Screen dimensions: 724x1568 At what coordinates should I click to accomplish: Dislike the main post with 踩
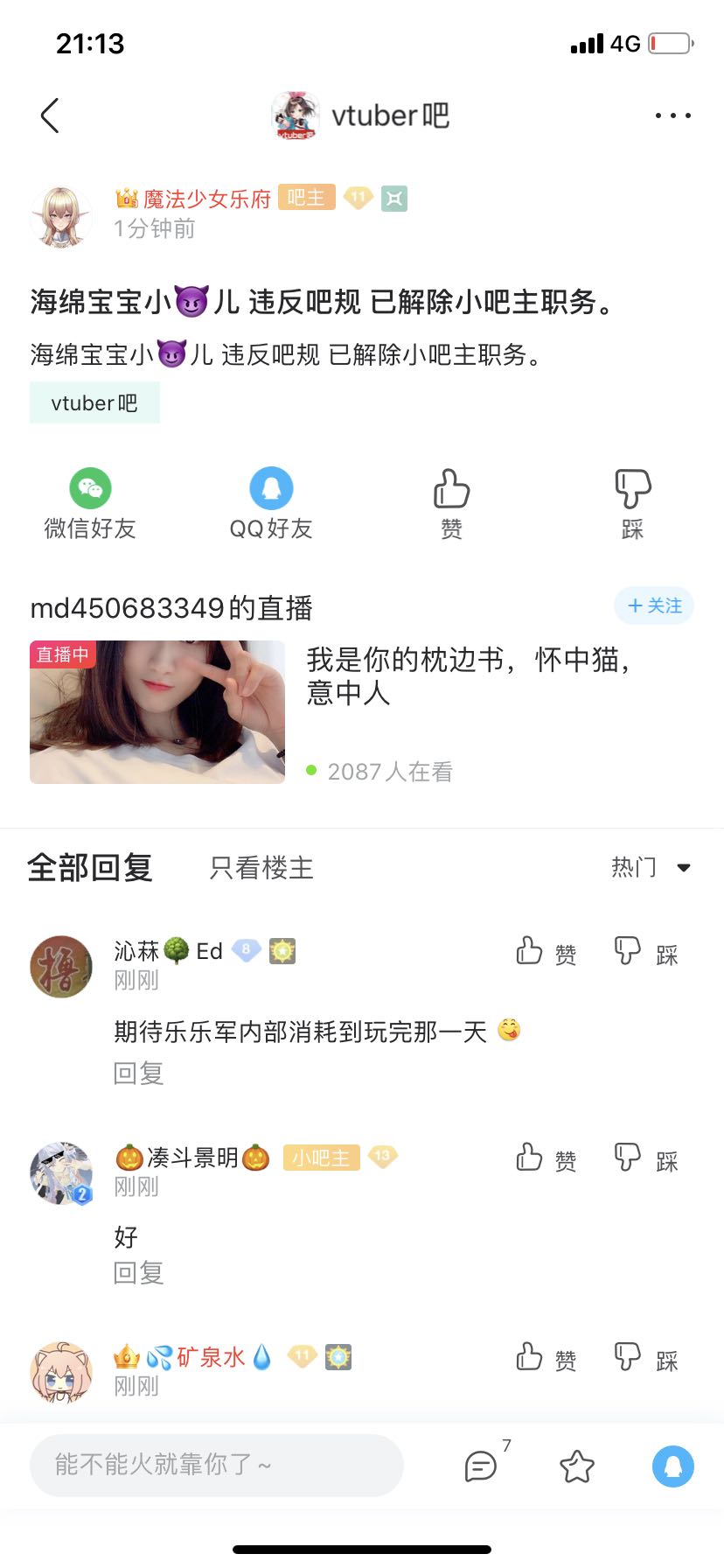click(632, 504)
